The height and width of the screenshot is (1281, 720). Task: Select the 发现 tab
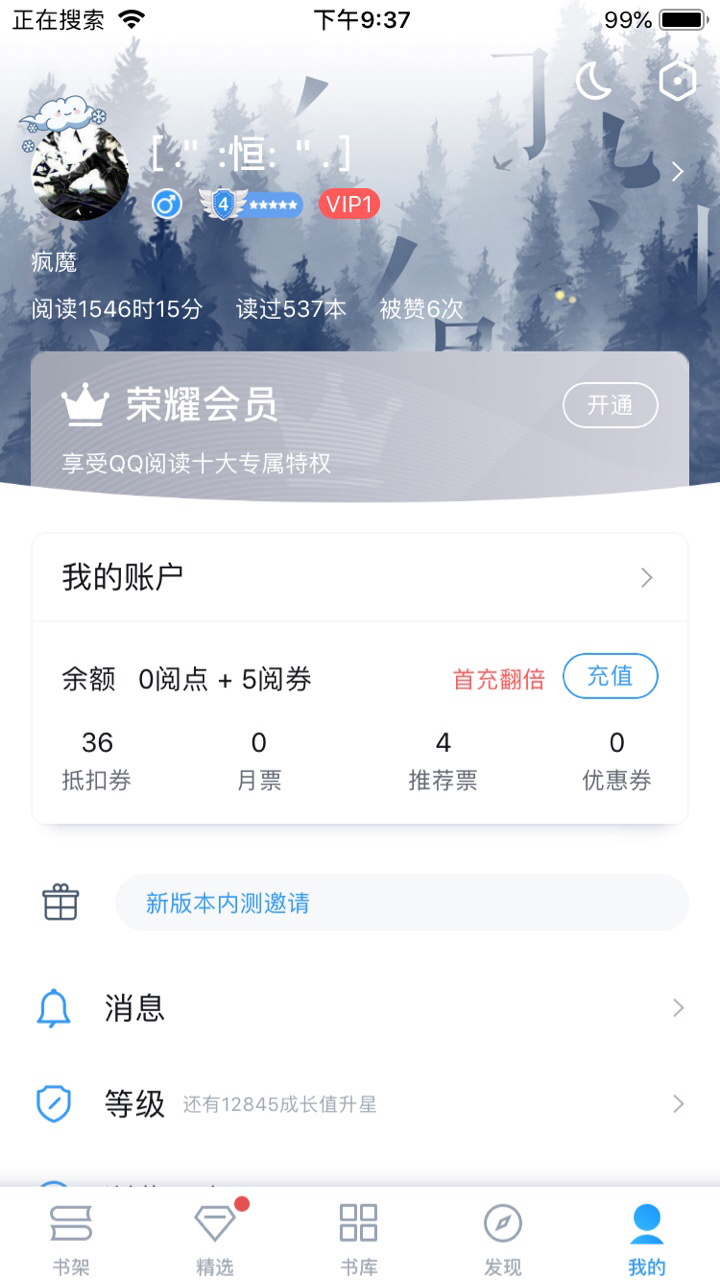coord(503,1238)
